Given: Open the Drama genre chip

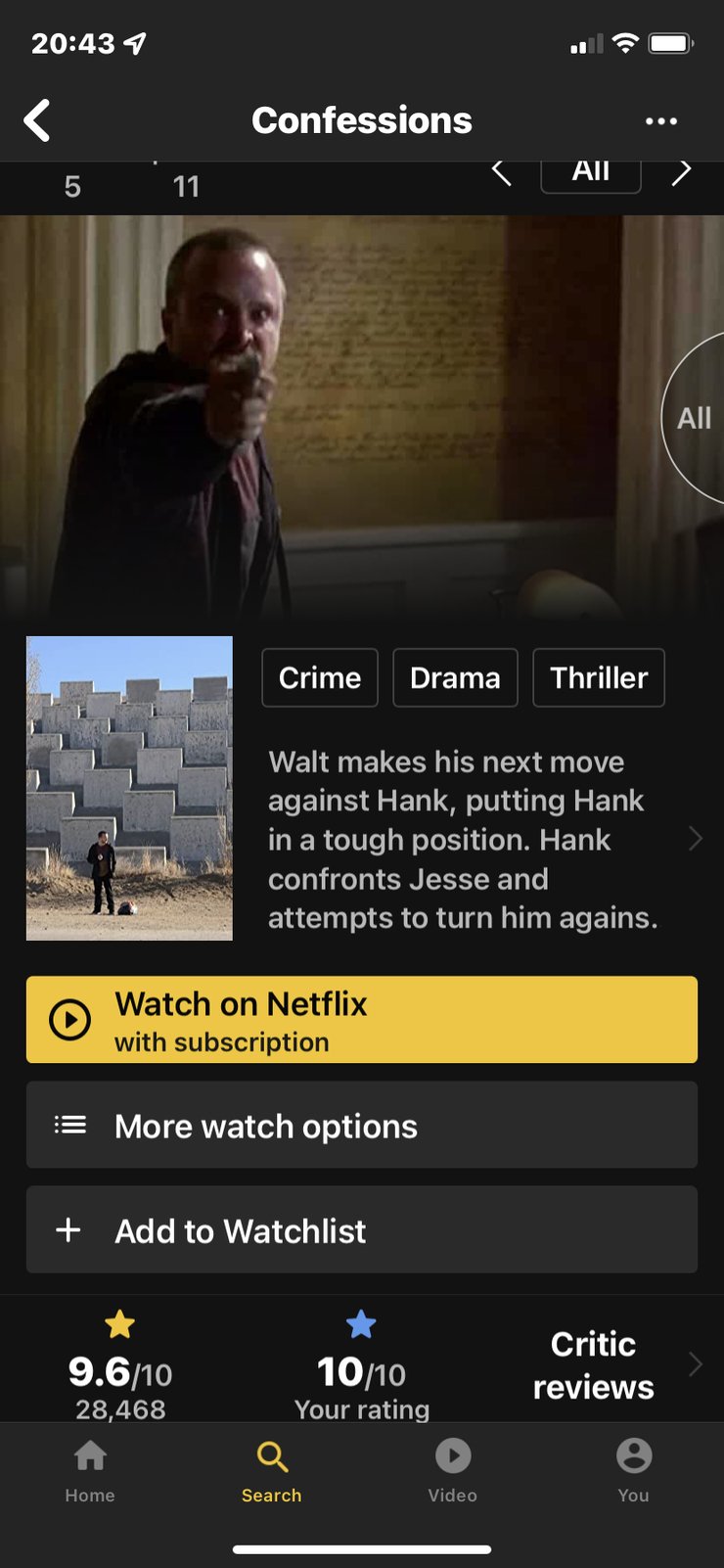Looking at the screenshot, I should pyautogui.click(x=455, y=677).
